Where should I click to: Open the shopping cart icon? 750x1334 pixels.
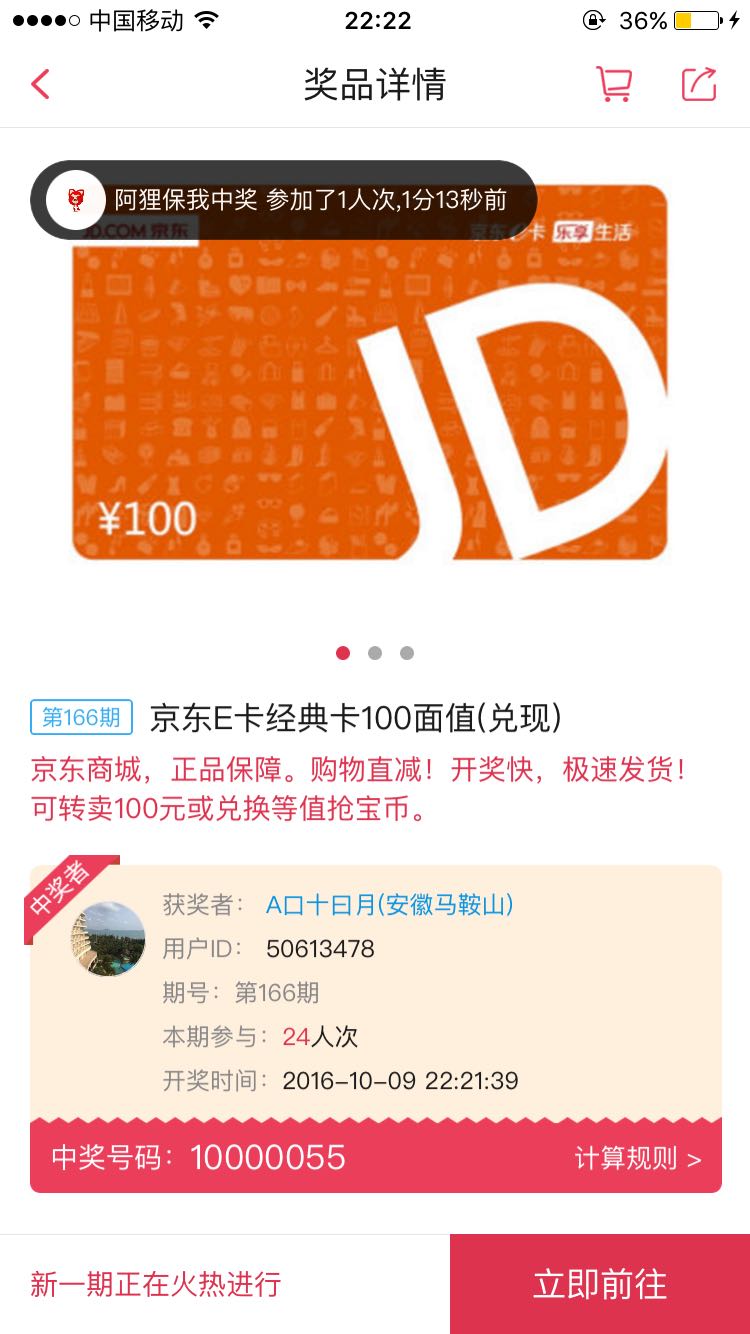[x=614, y=84]
